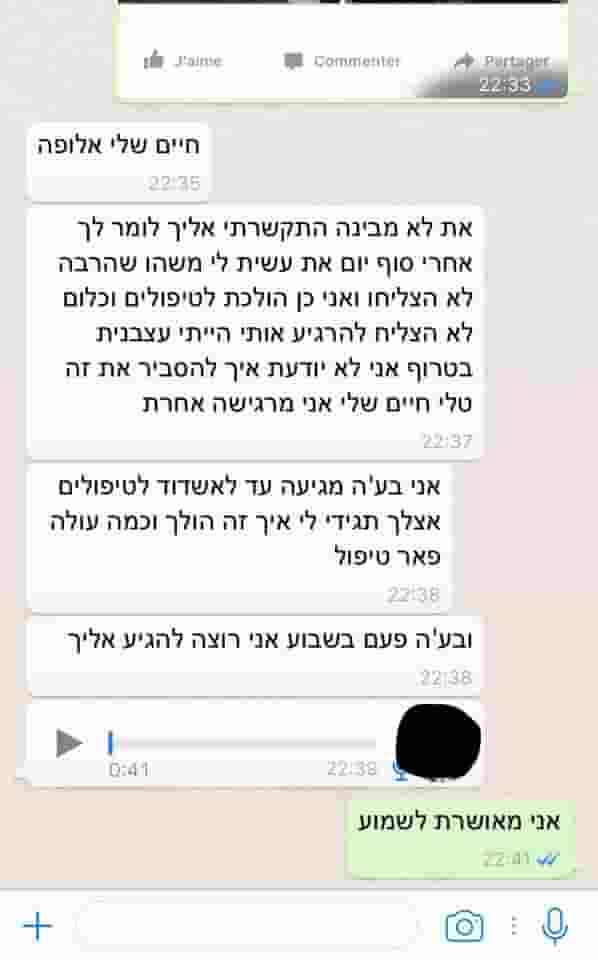Open the attachment plus button
Screen dimensions: 598x960
(37, 926)
